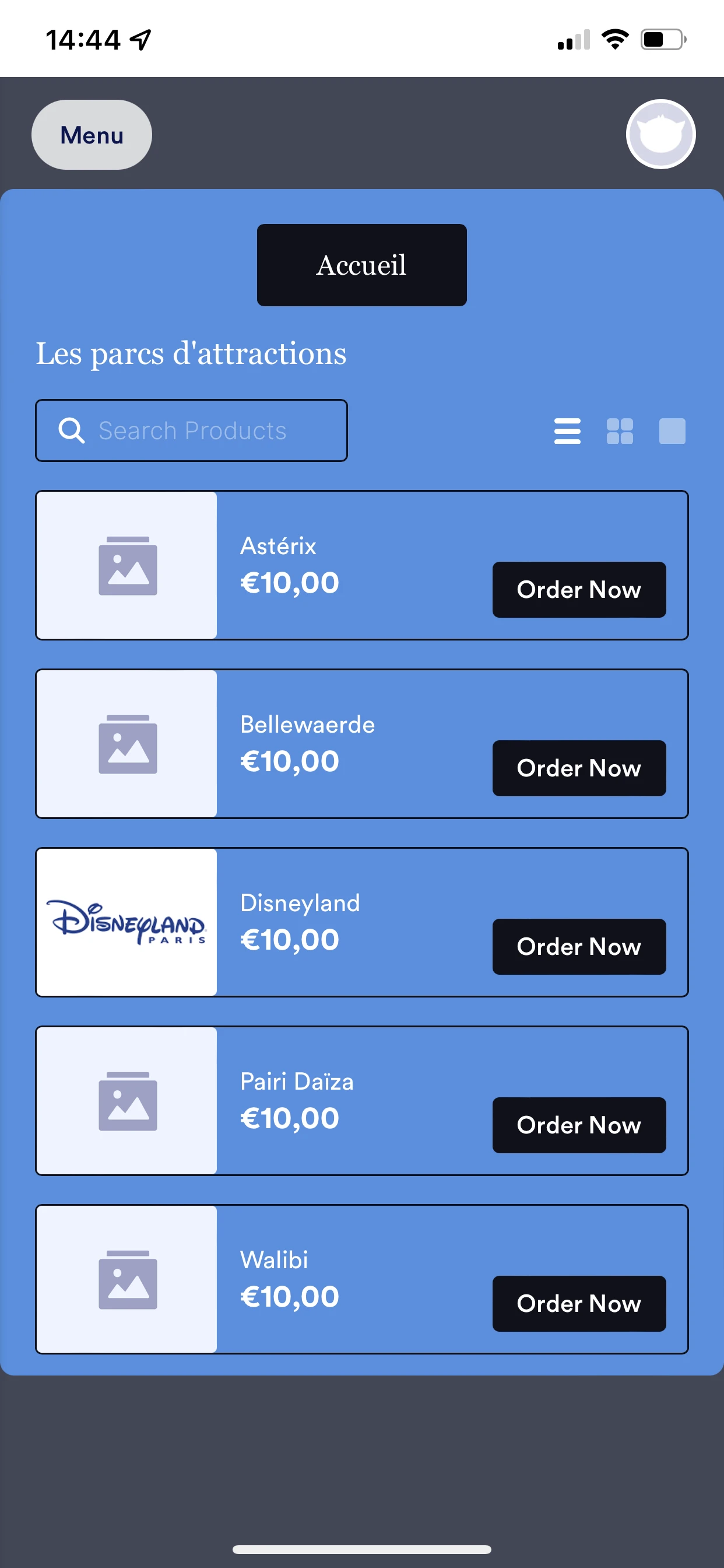Order Now for Walibi tickets
The image size is (724, 1568).
pos(579,1303)
